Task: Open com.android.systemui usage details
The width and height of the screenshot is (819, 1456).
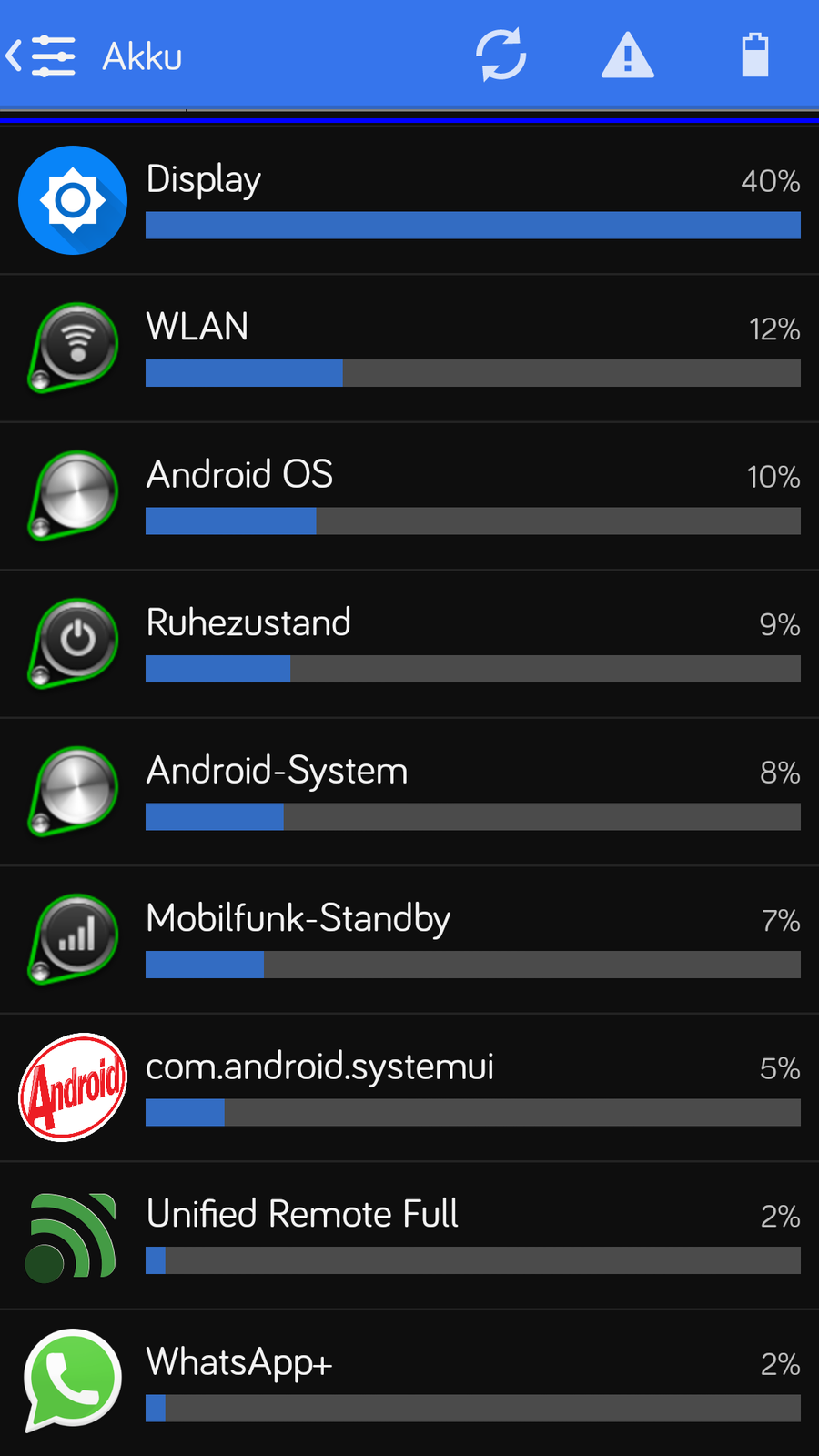Action: pyautogui.click(x=409, y=1087)
